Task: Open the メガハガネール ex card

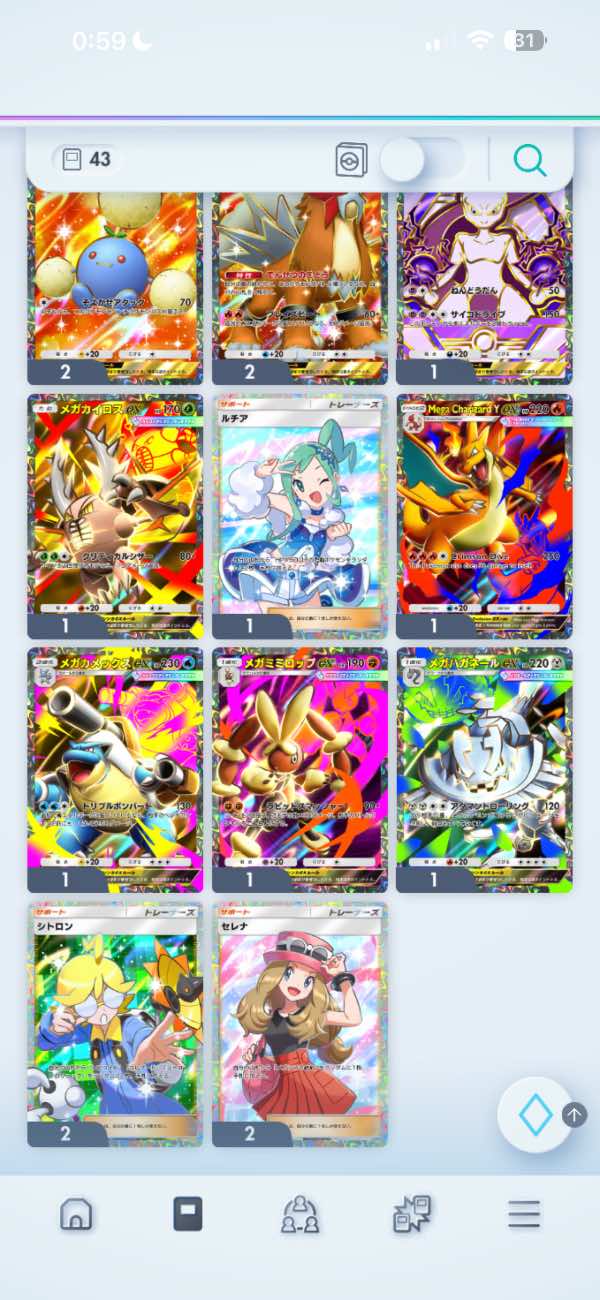Action: 484,769
